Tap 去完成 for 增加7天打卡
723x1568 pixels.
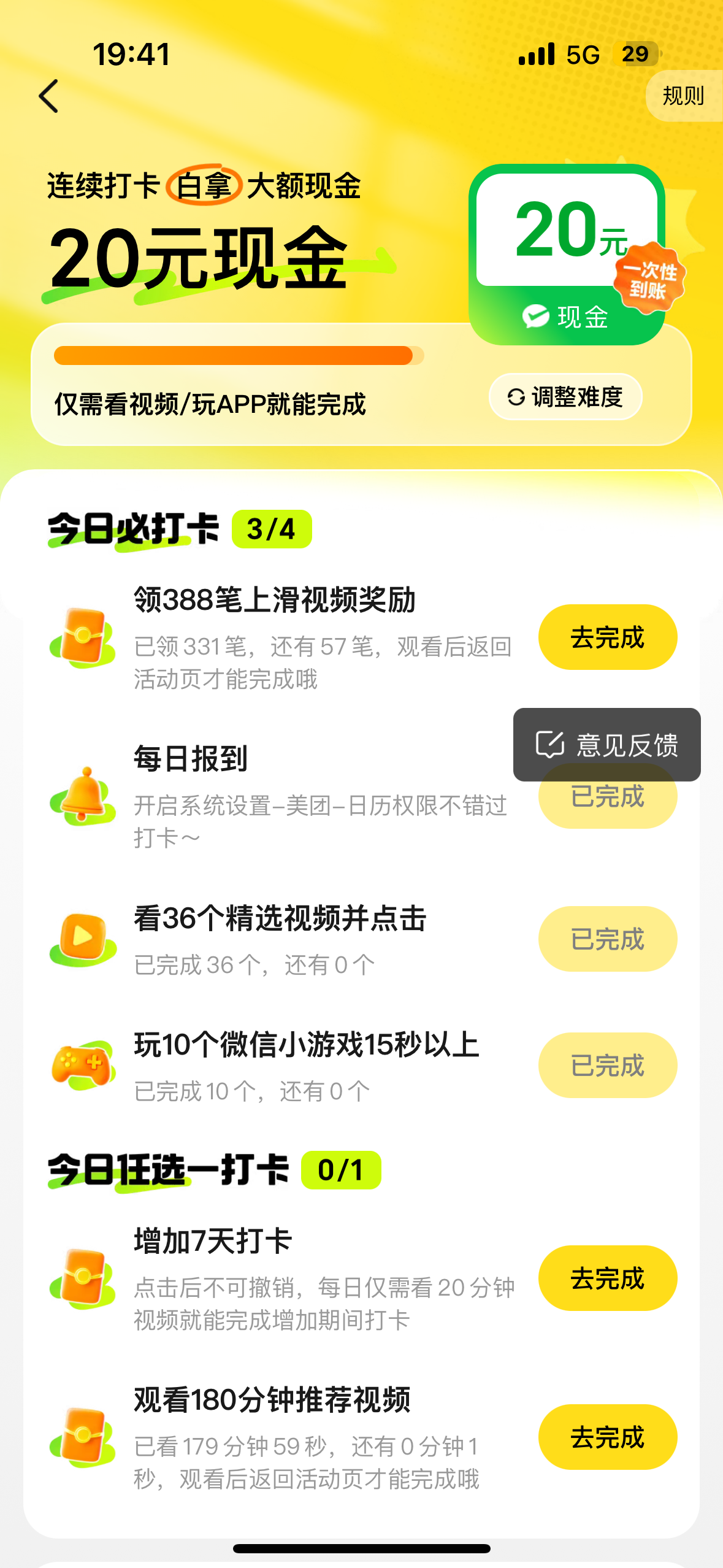[x=607, y=1278]
